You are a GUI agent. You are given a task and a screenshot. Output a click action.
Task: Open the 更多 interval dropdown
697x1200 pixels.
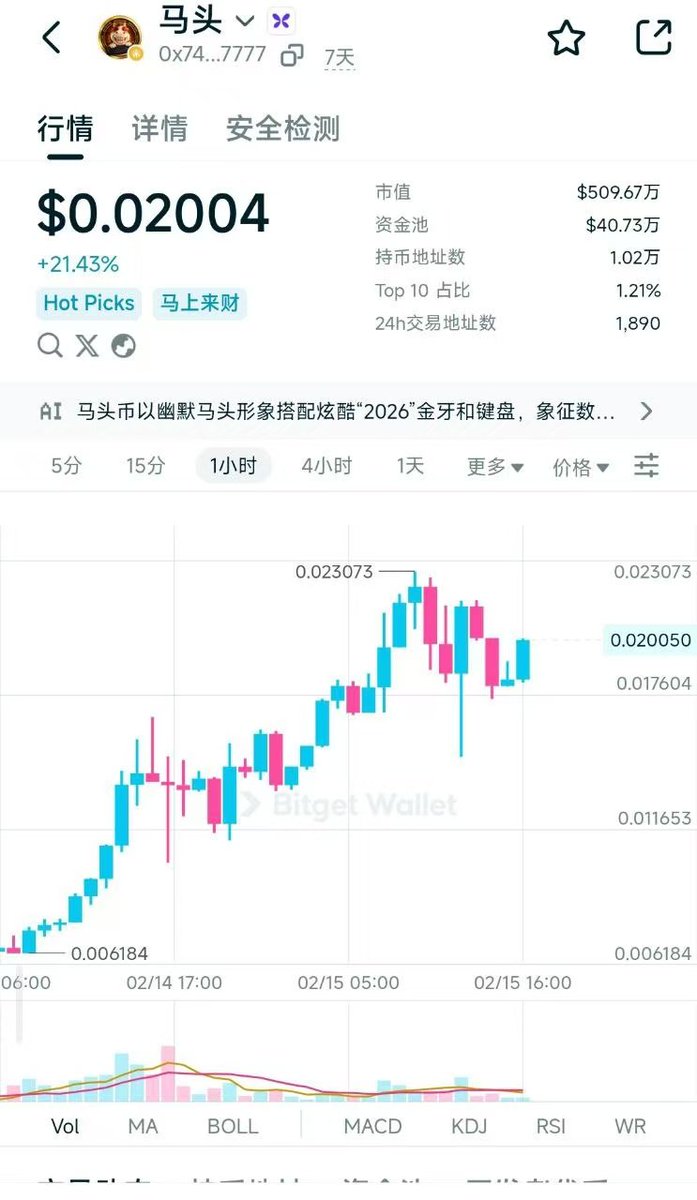[495, 467]
